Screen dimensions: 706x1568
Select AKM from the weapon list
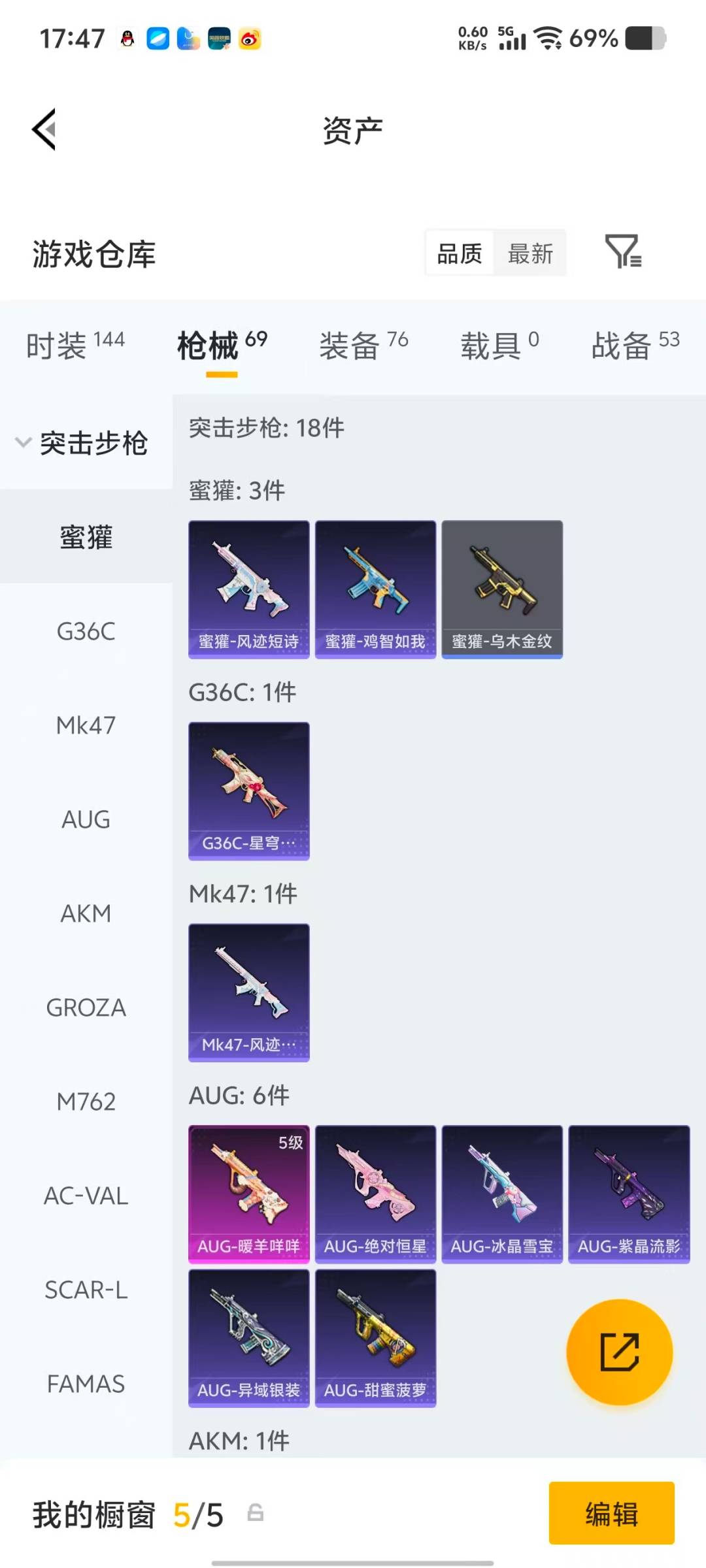84,913
